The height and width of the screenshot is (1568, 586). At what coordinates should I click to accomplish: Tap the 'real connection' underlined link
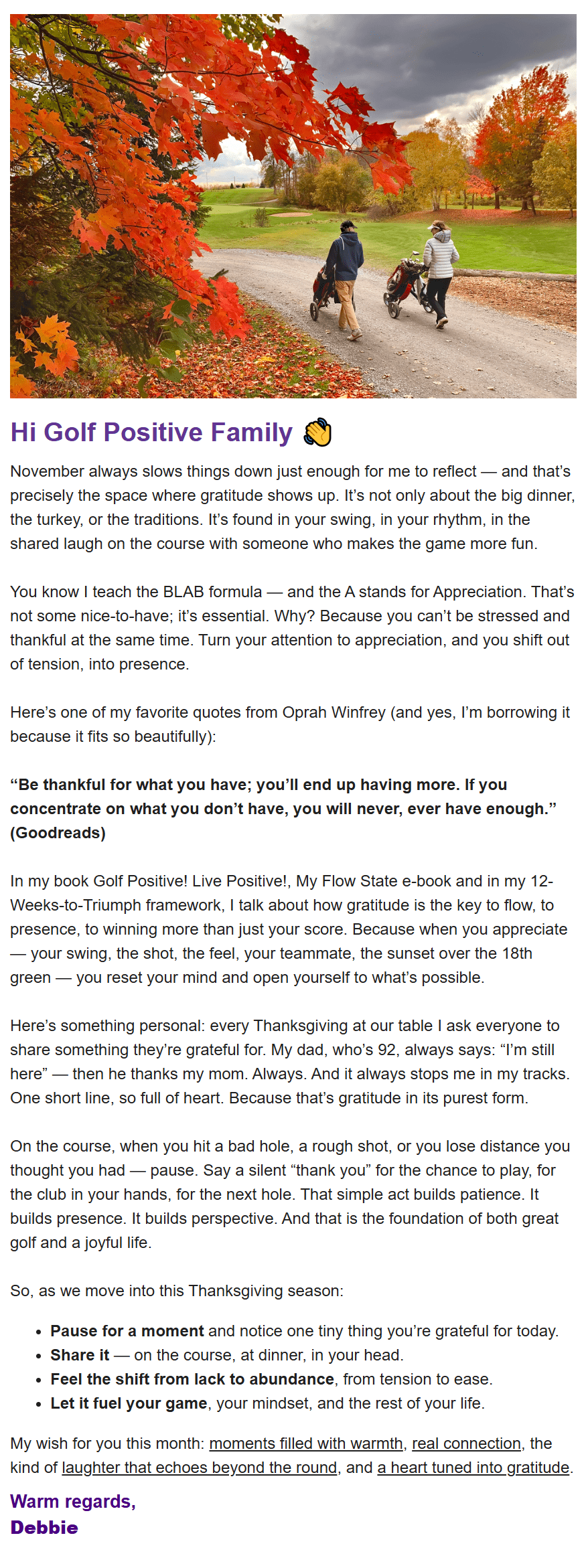466,1443
